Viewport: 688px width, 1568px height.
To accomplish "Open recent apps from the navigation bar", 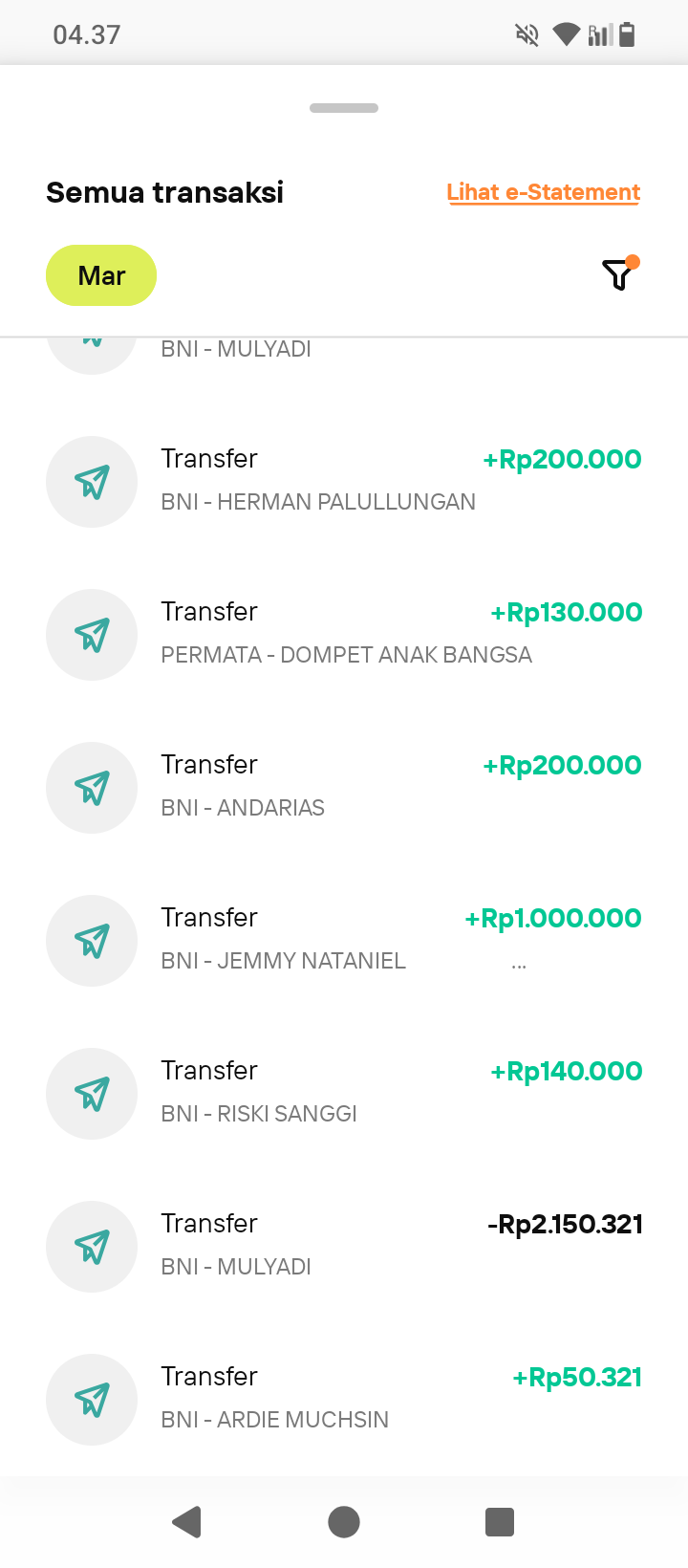I will tap(500, 1521).
